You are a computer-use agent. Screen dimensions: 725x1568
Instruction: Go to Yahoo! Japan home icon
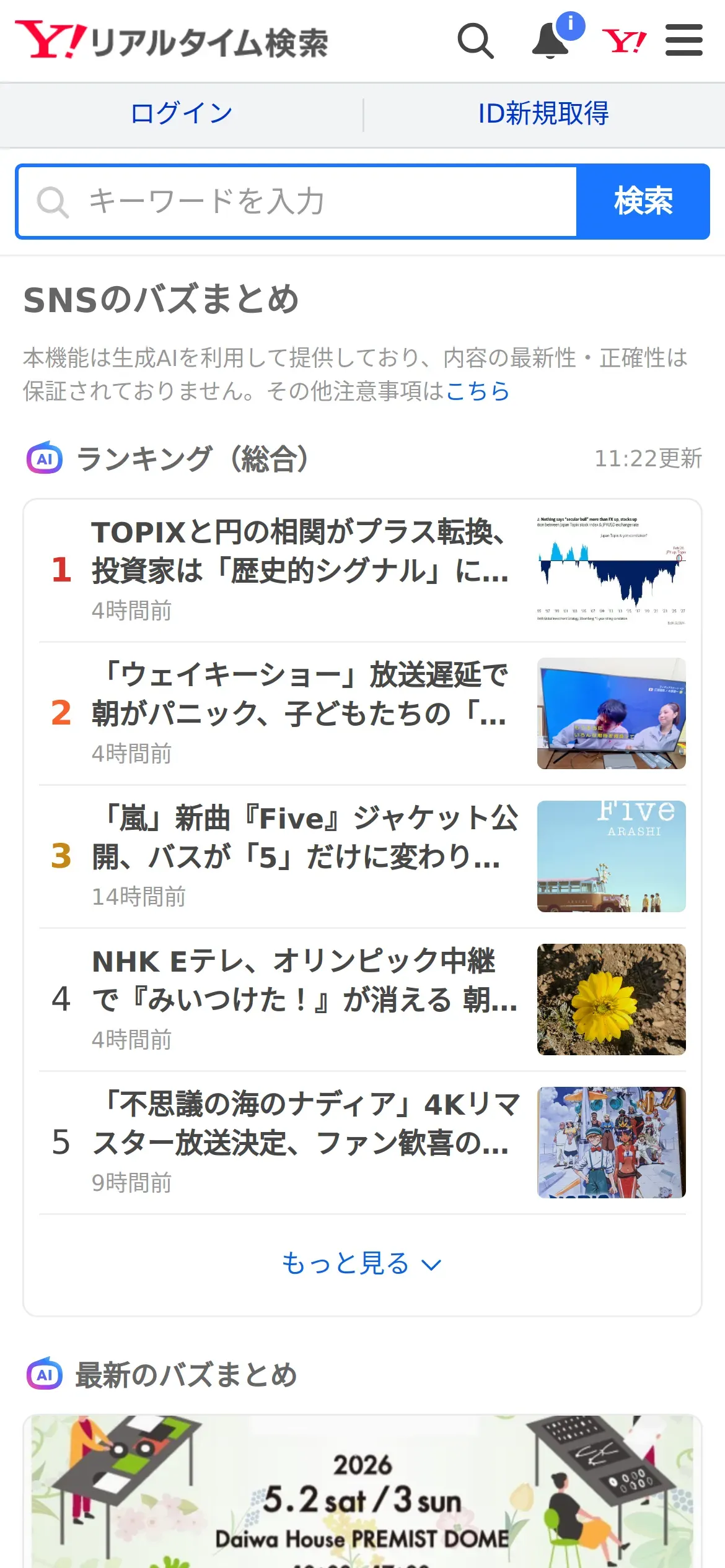(624, 41)
